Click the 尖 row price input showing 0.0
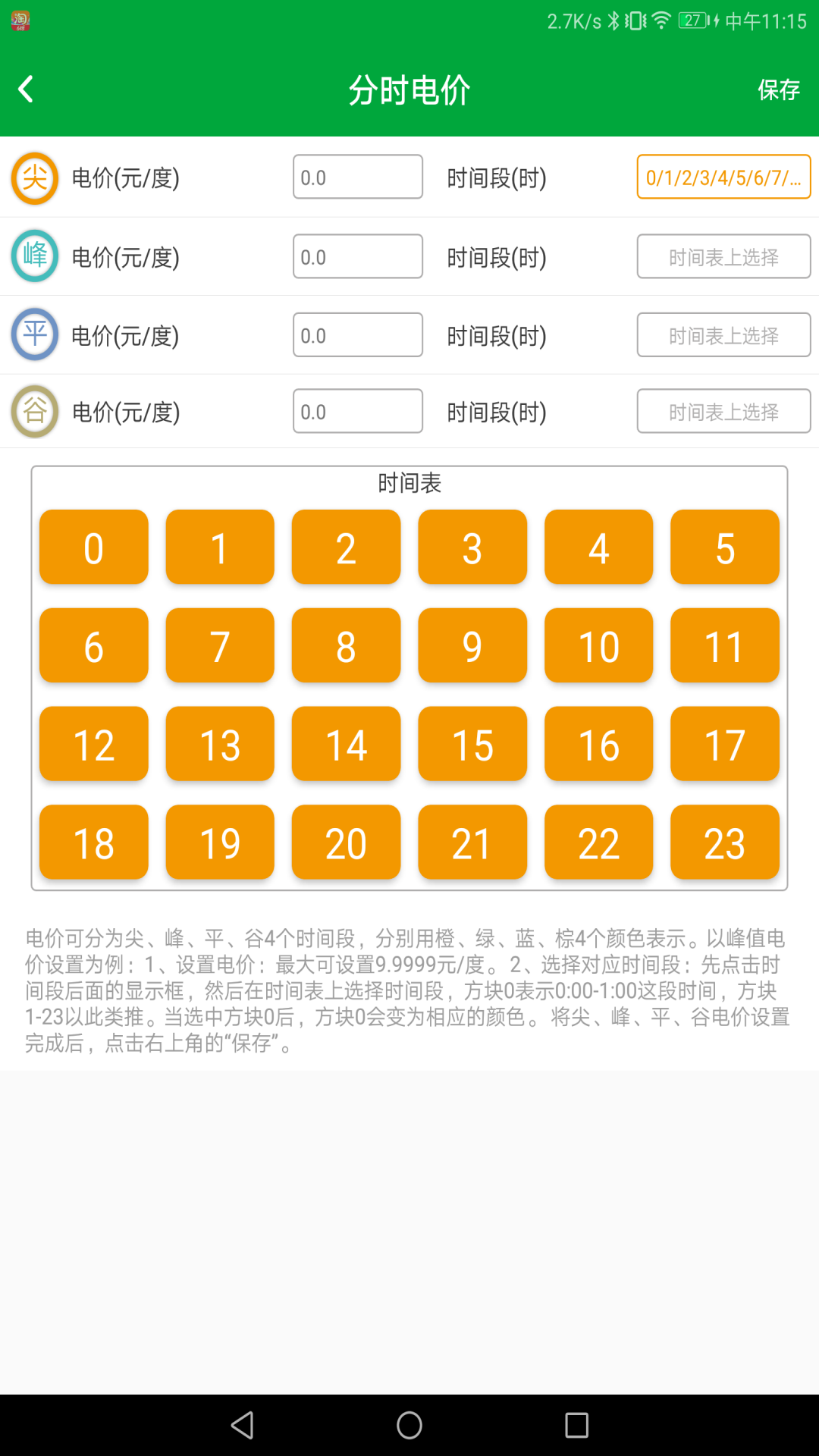The height and width of the screenshot is (1456, 819). point(357,177)
